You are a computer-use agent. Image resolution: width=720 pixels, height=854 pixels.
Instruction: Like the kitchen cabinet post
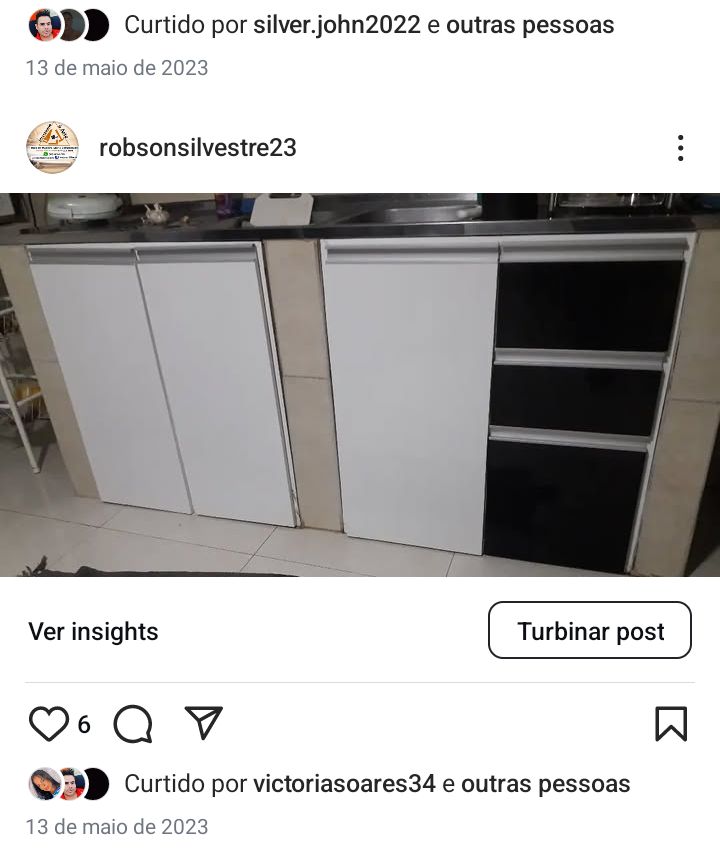(x=48, y=724)
